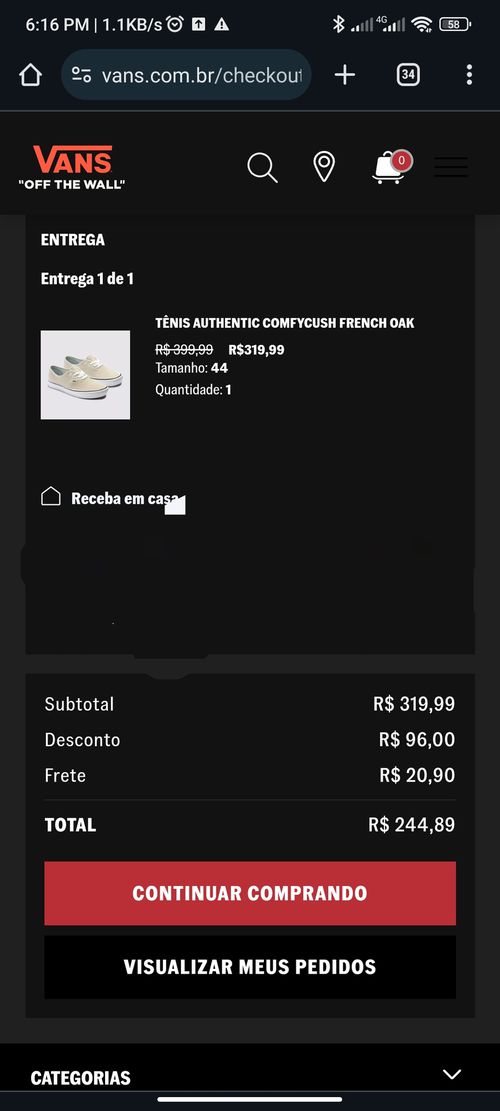Open the Vans site search

point(262,168)
